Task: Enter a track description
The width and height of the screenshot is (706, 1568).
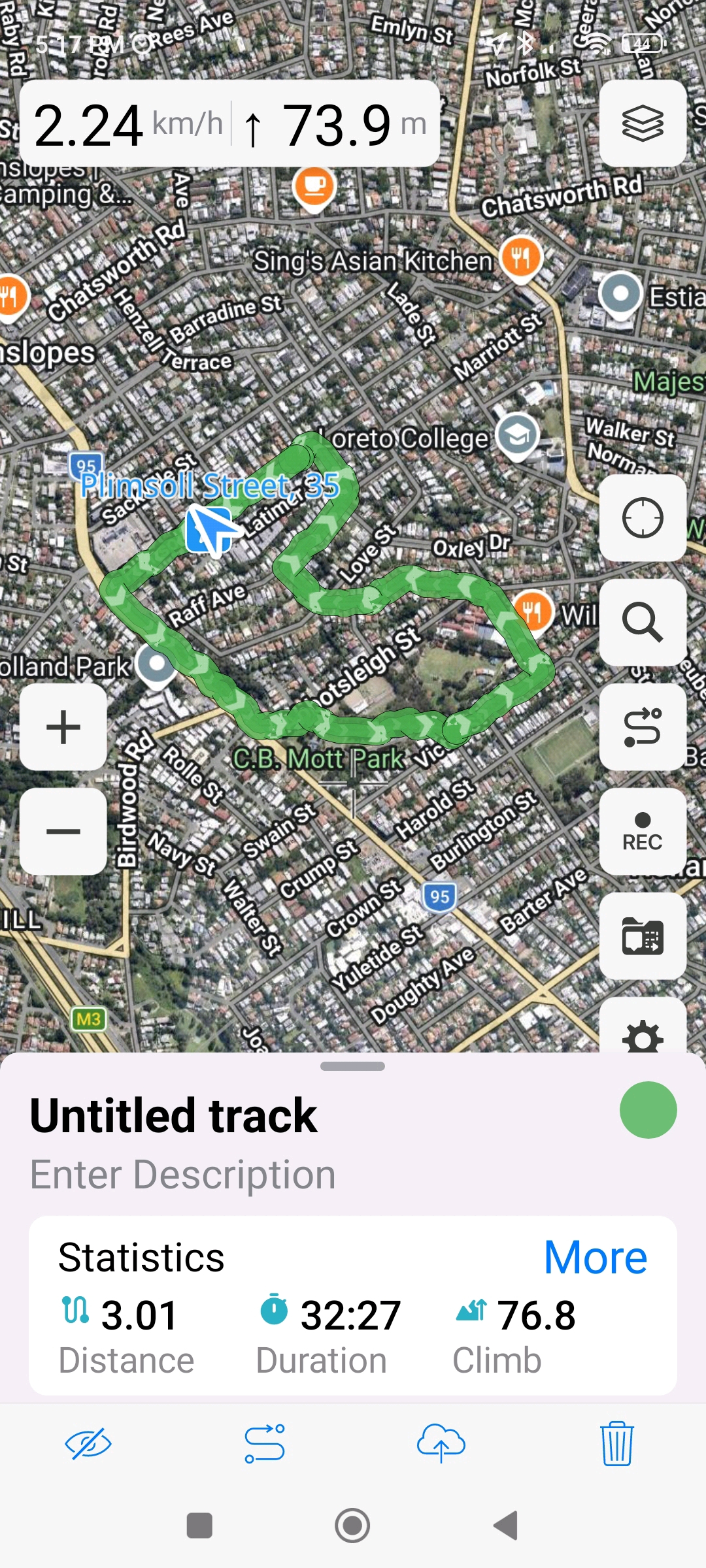Action: tap(183, 1175)
